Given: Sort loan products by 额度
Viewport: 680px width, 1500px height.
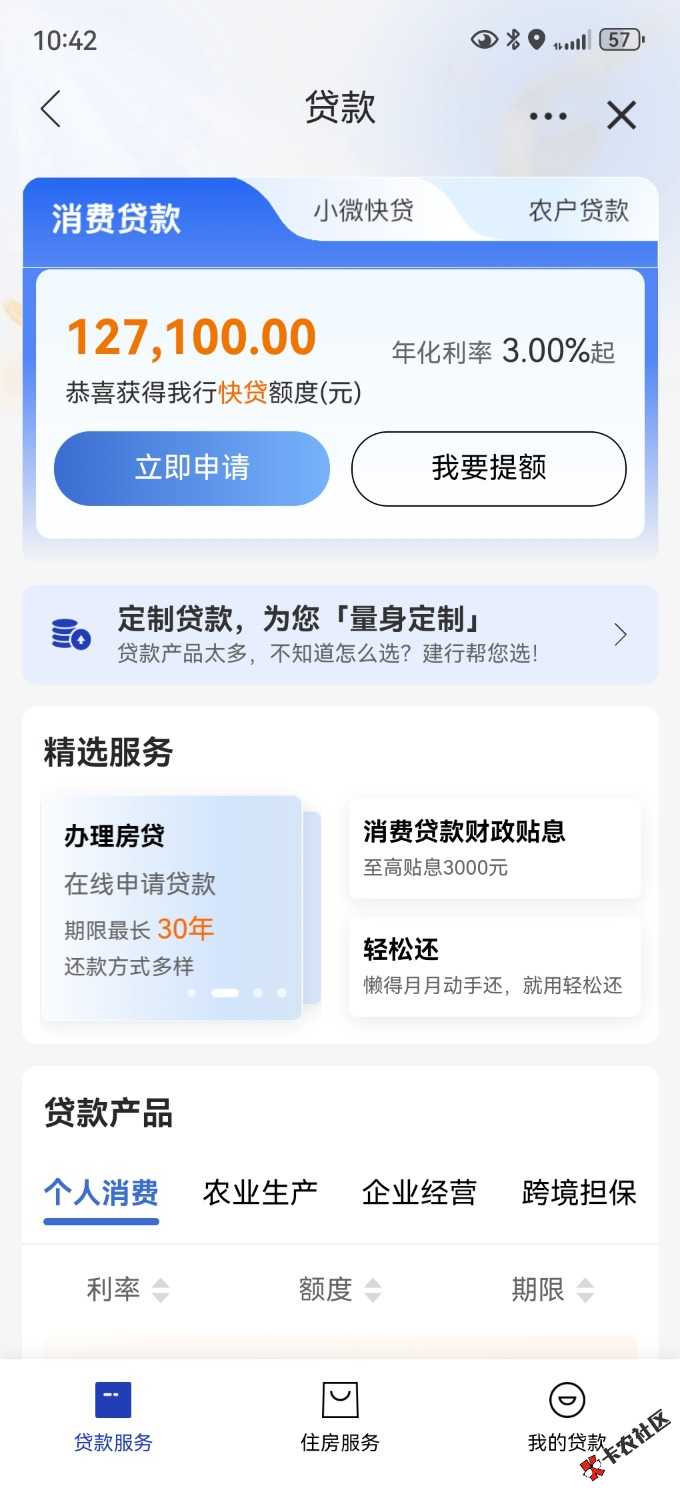Looking at the screenshot, I should click(340, 1290).
